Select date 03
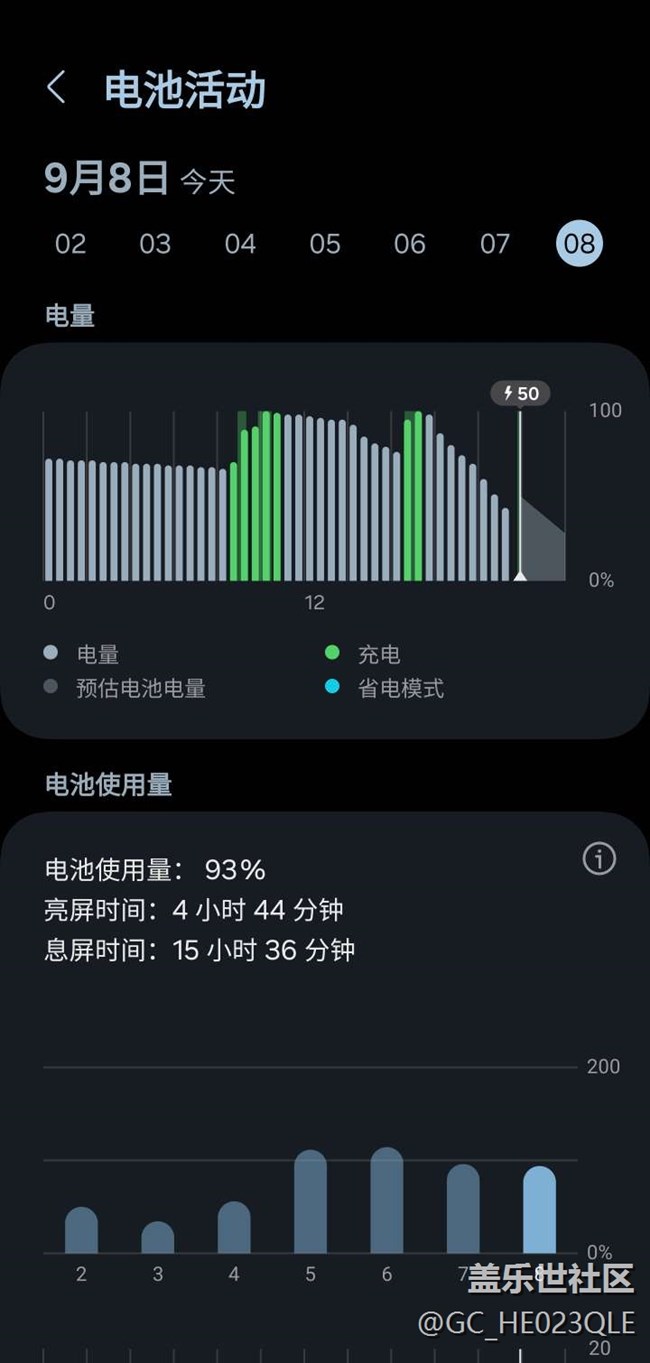 point(155,244)
